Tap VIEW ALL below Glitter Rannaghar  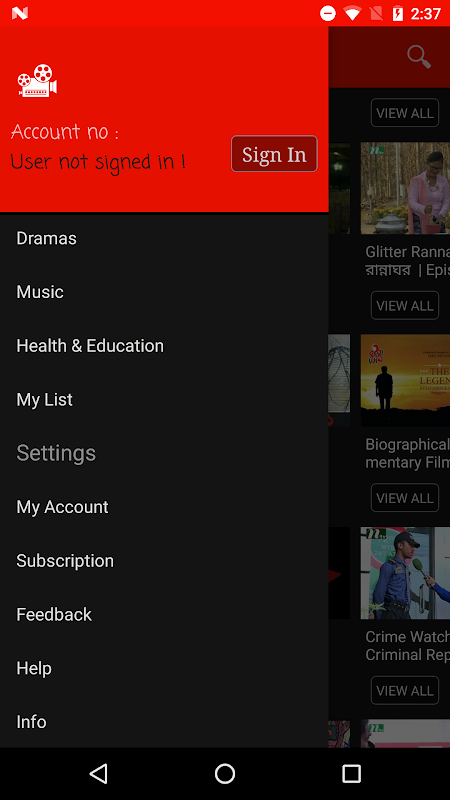pos(405,306)
